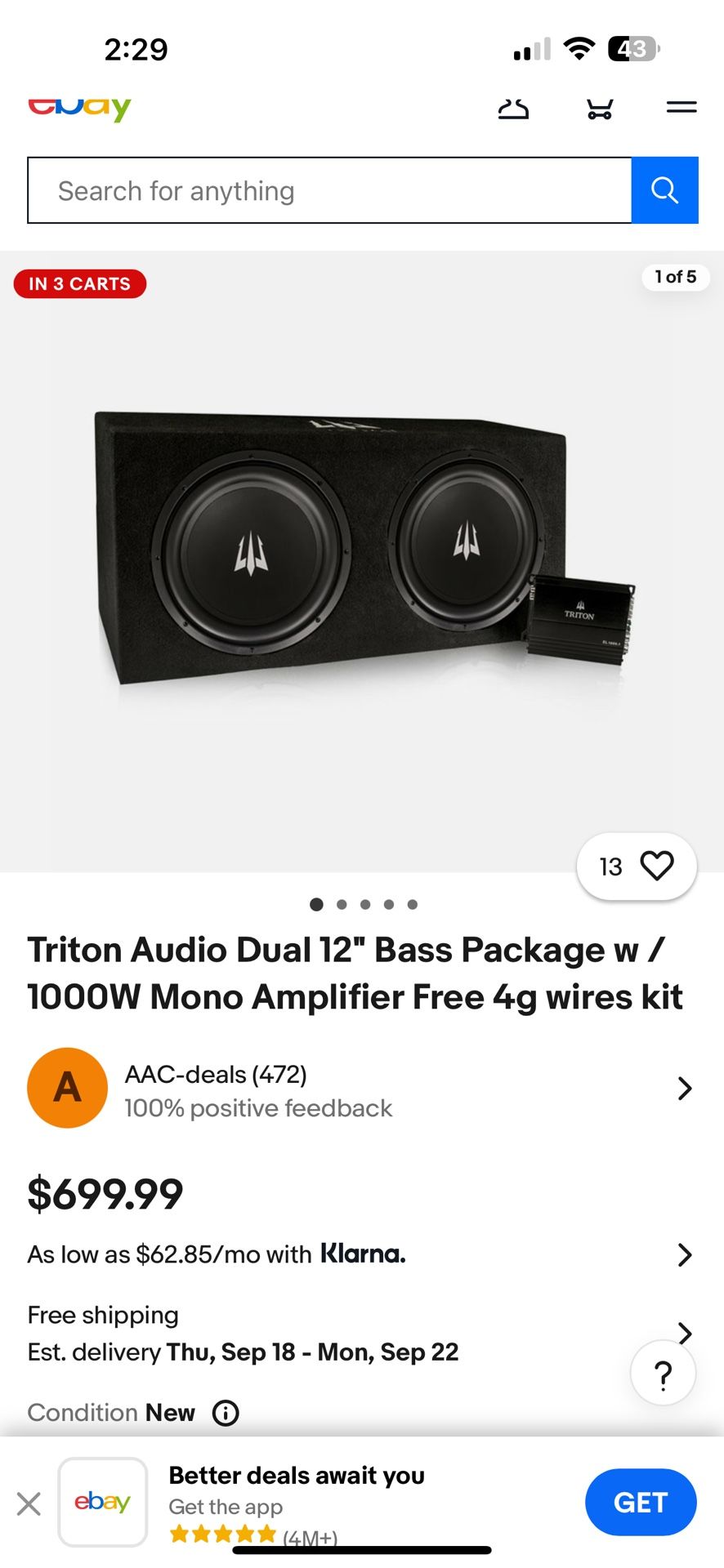
Task: View saved items via hanger icon
Action: point(515,107)
